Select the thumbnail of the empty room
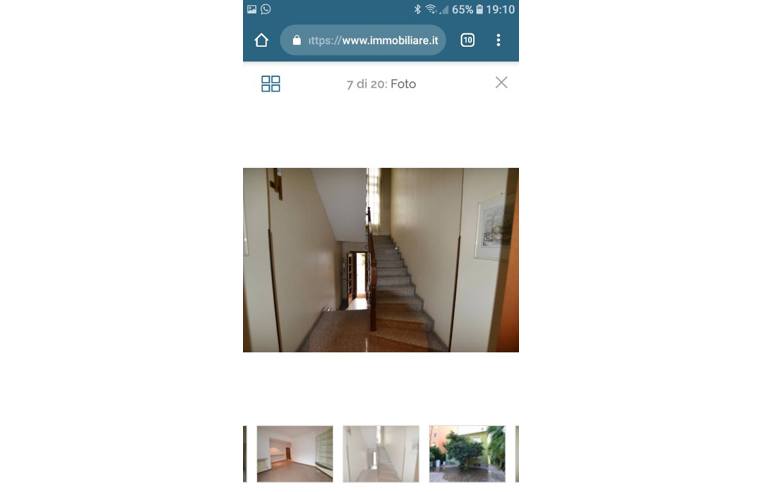The height and width of the screenshot is (492, 764). (294, 454)
